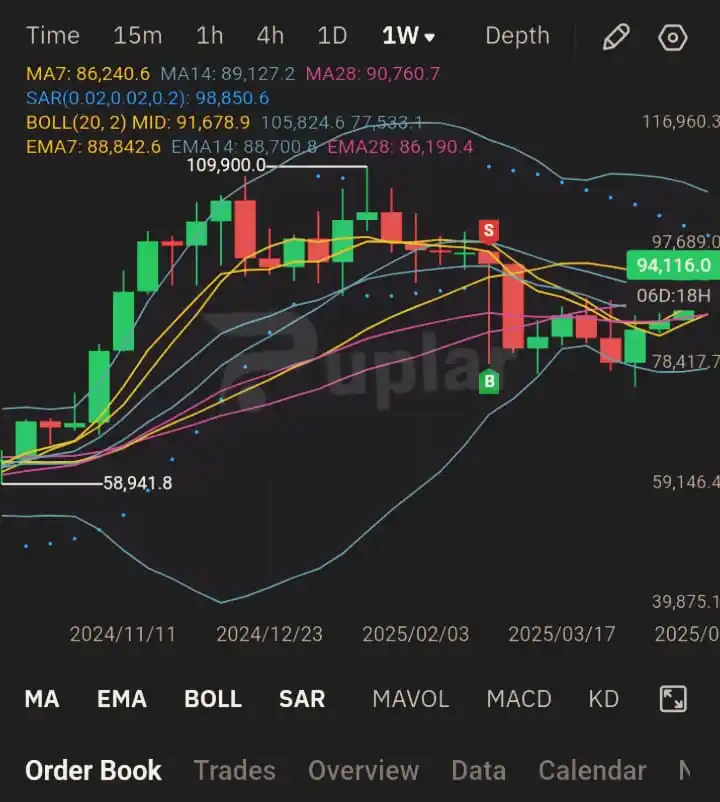Select the 1h interval
This screenshot has width=720, height=802.
click(209, 36)
